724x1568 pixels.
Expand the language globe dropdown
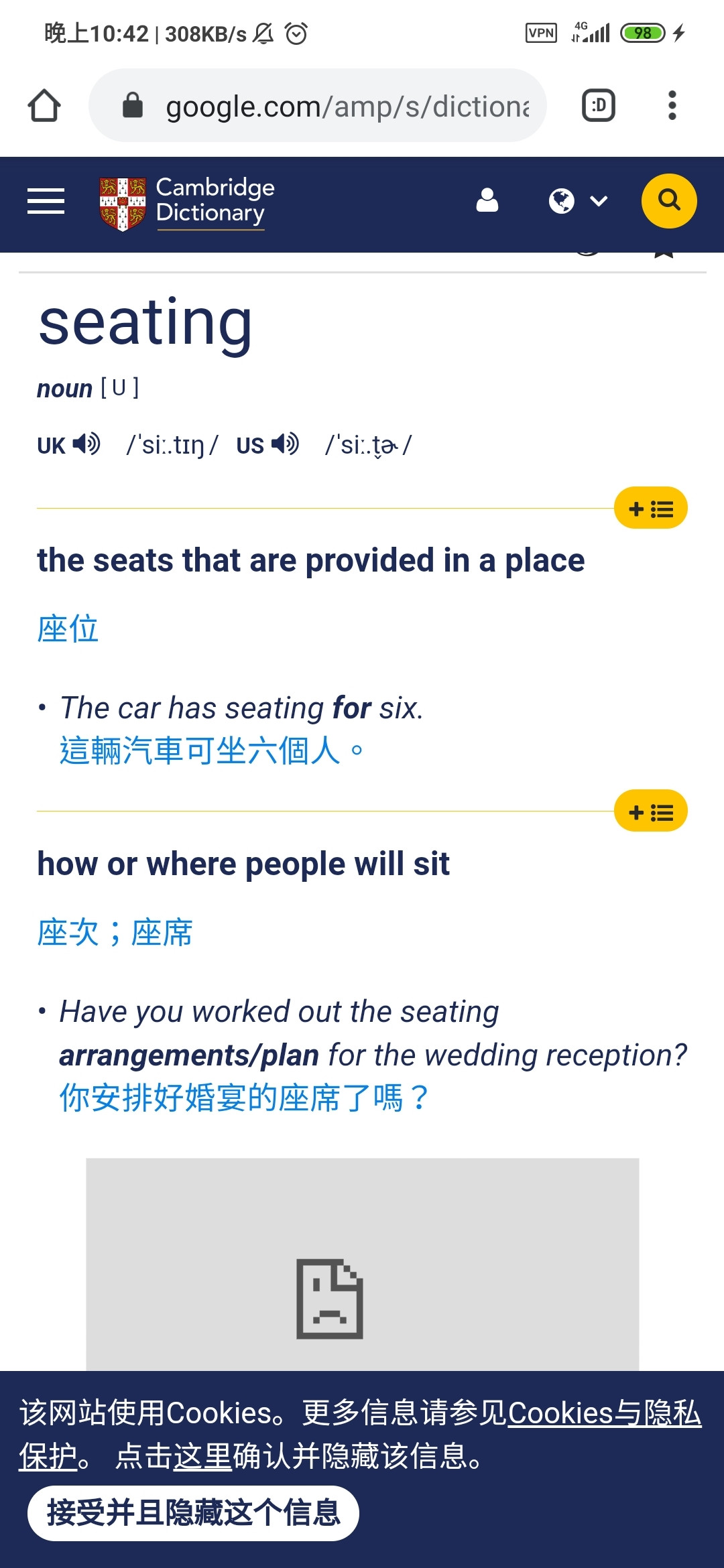(578, 201)
